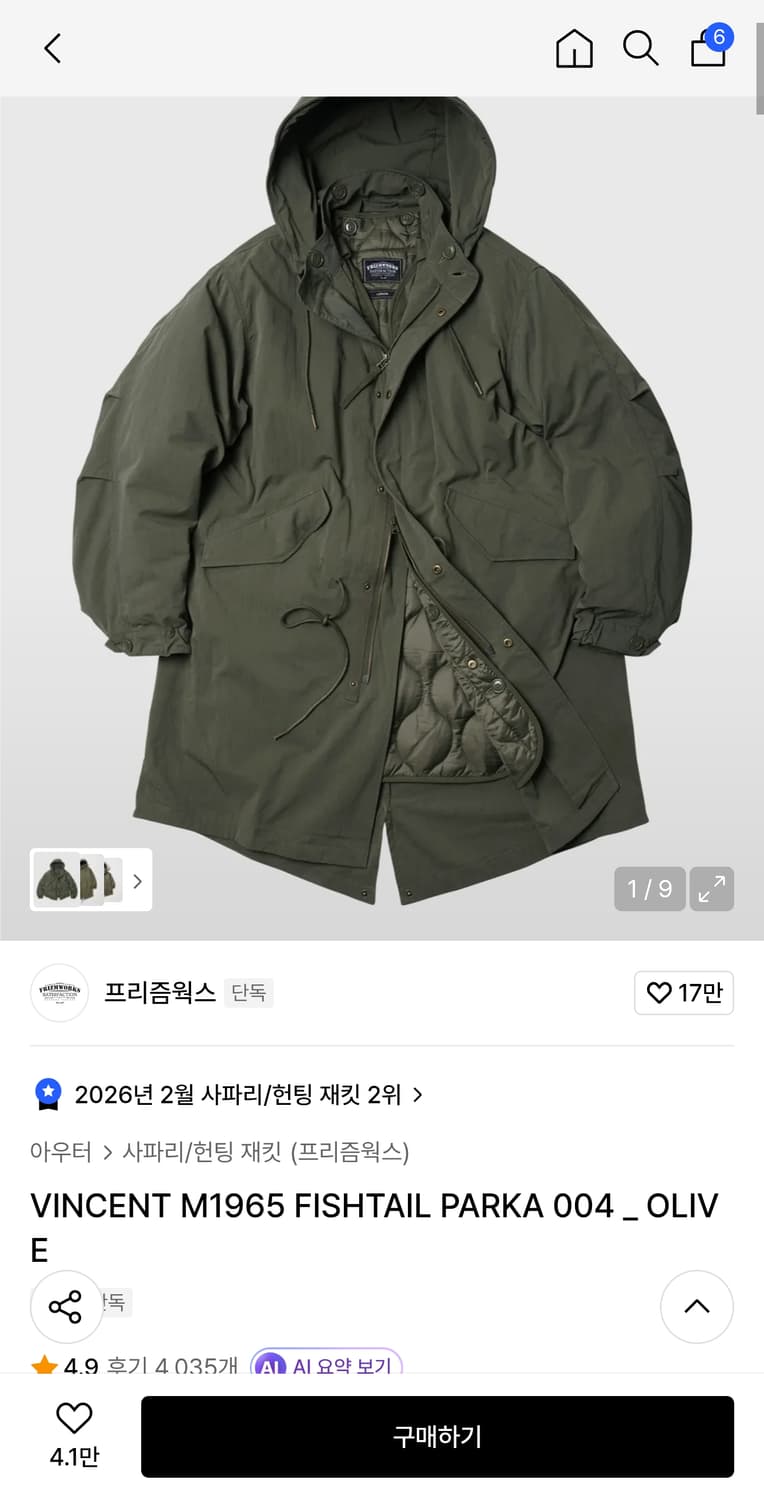Viewport: 764px width, 1500px height.
Task: Tap the back arrow to return
Action: [52, 48]
